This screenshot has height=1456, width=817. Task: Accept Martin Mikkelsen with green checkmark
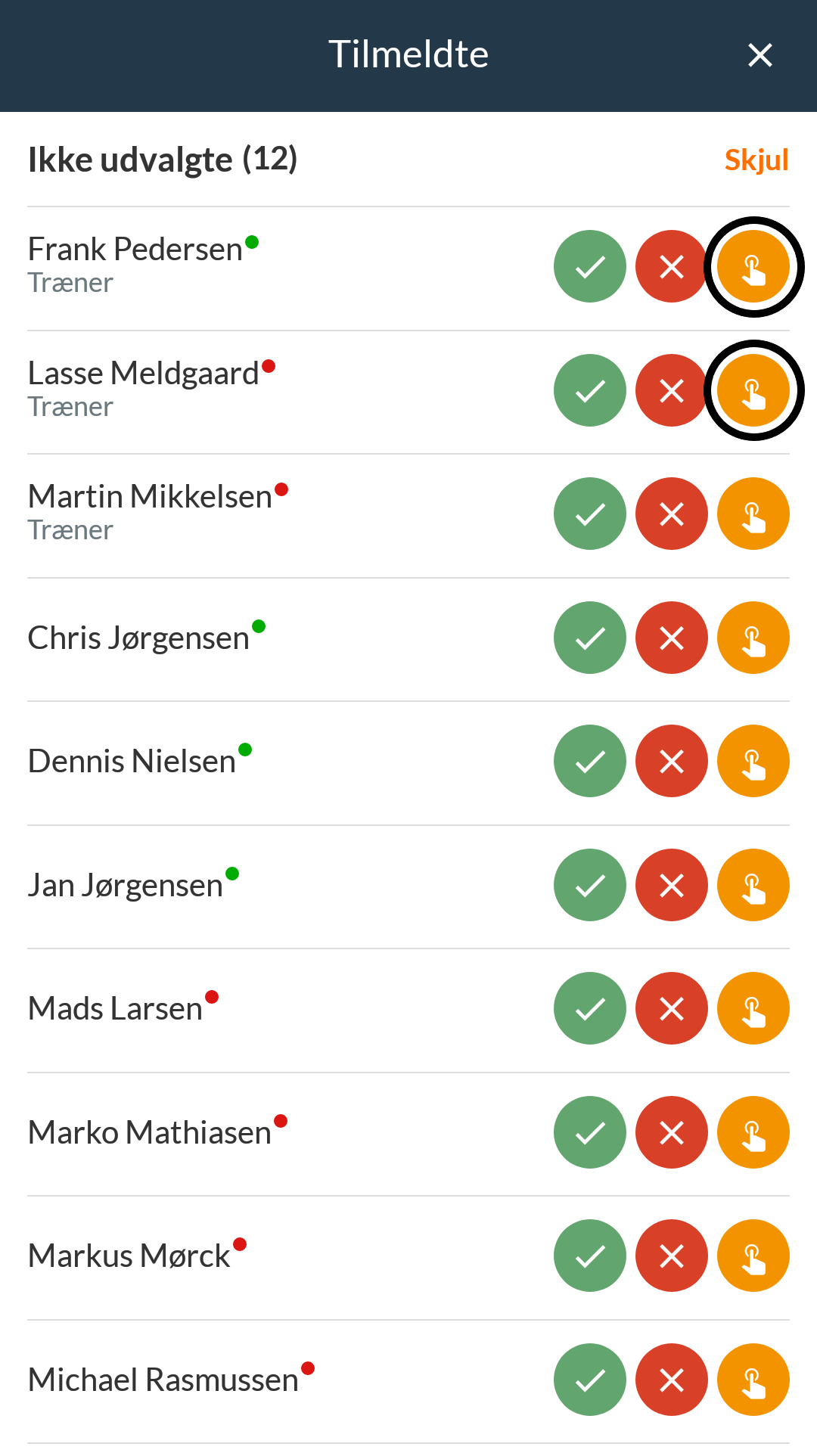(x=590, y=514)
